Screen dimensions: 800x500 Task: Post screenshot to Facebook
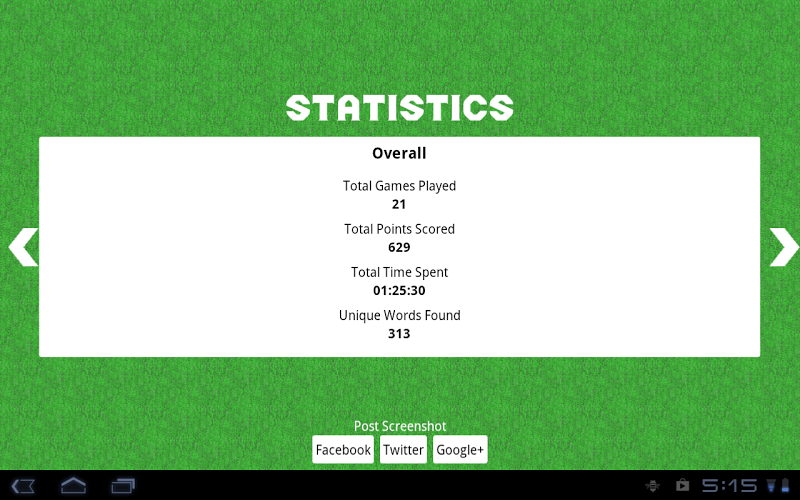343,450
